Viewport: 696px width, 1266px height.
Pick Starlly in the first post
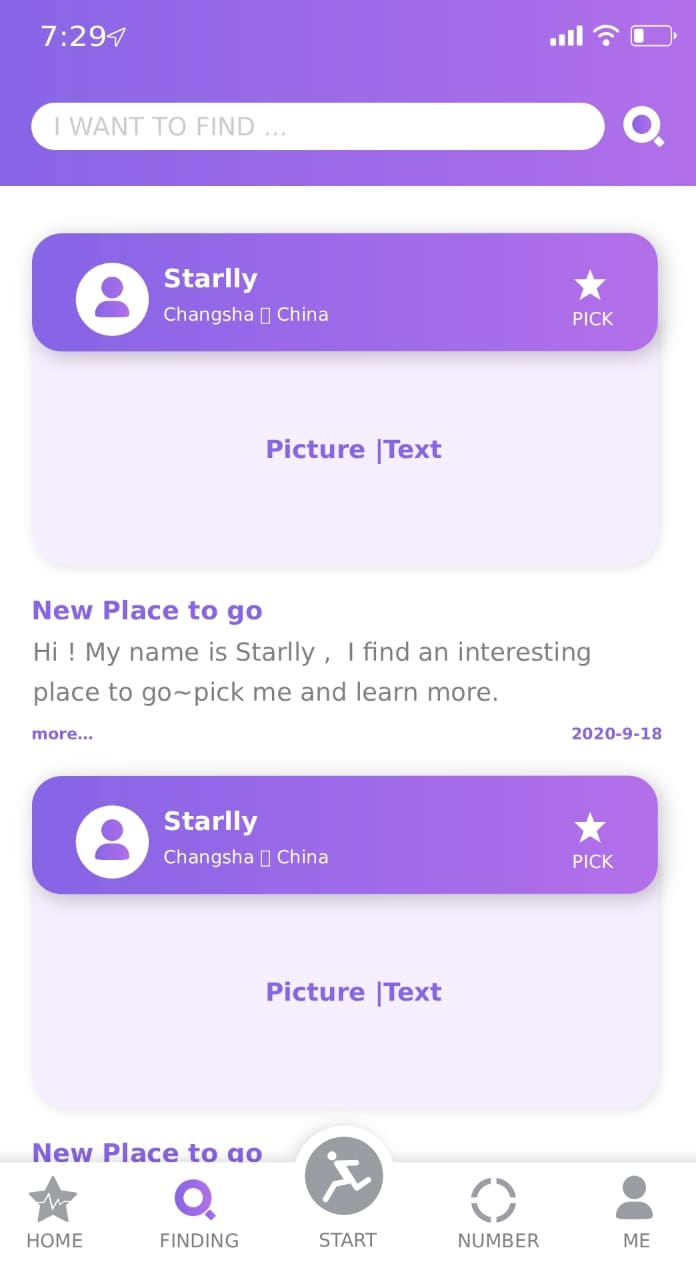click(591, 298)
